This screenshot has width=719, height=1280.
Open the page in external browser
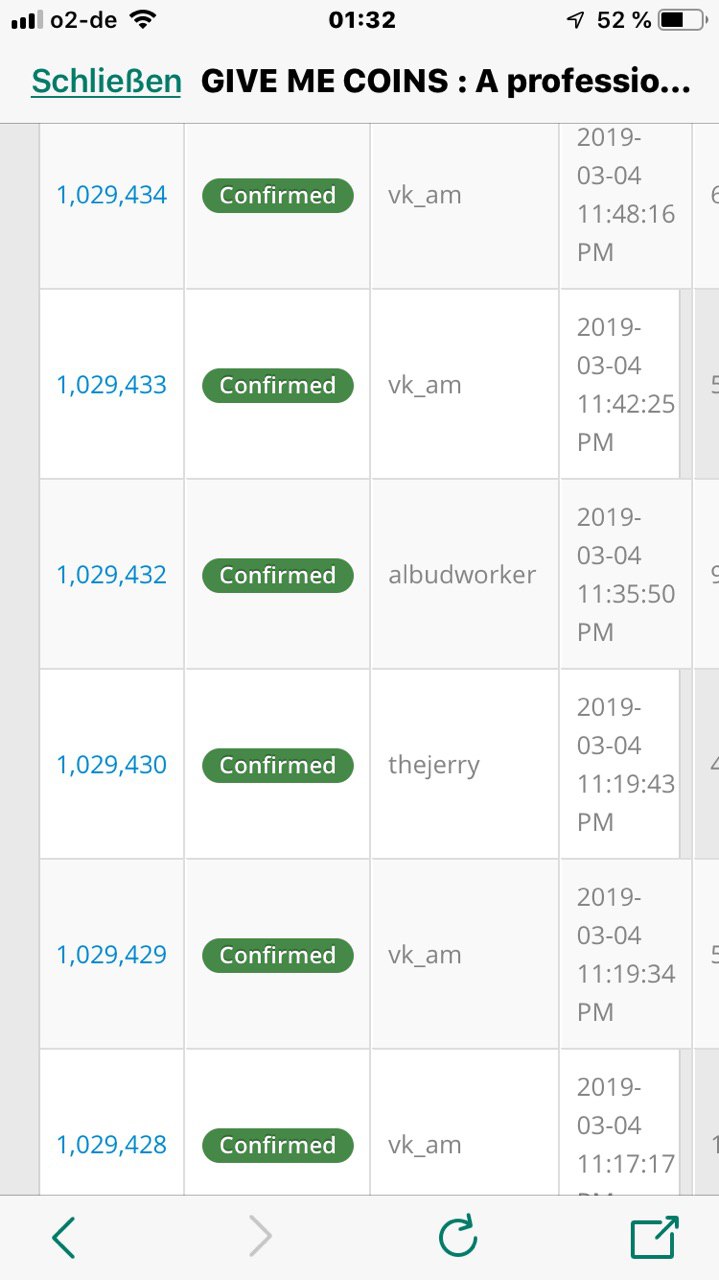[x=654, y=1237]
